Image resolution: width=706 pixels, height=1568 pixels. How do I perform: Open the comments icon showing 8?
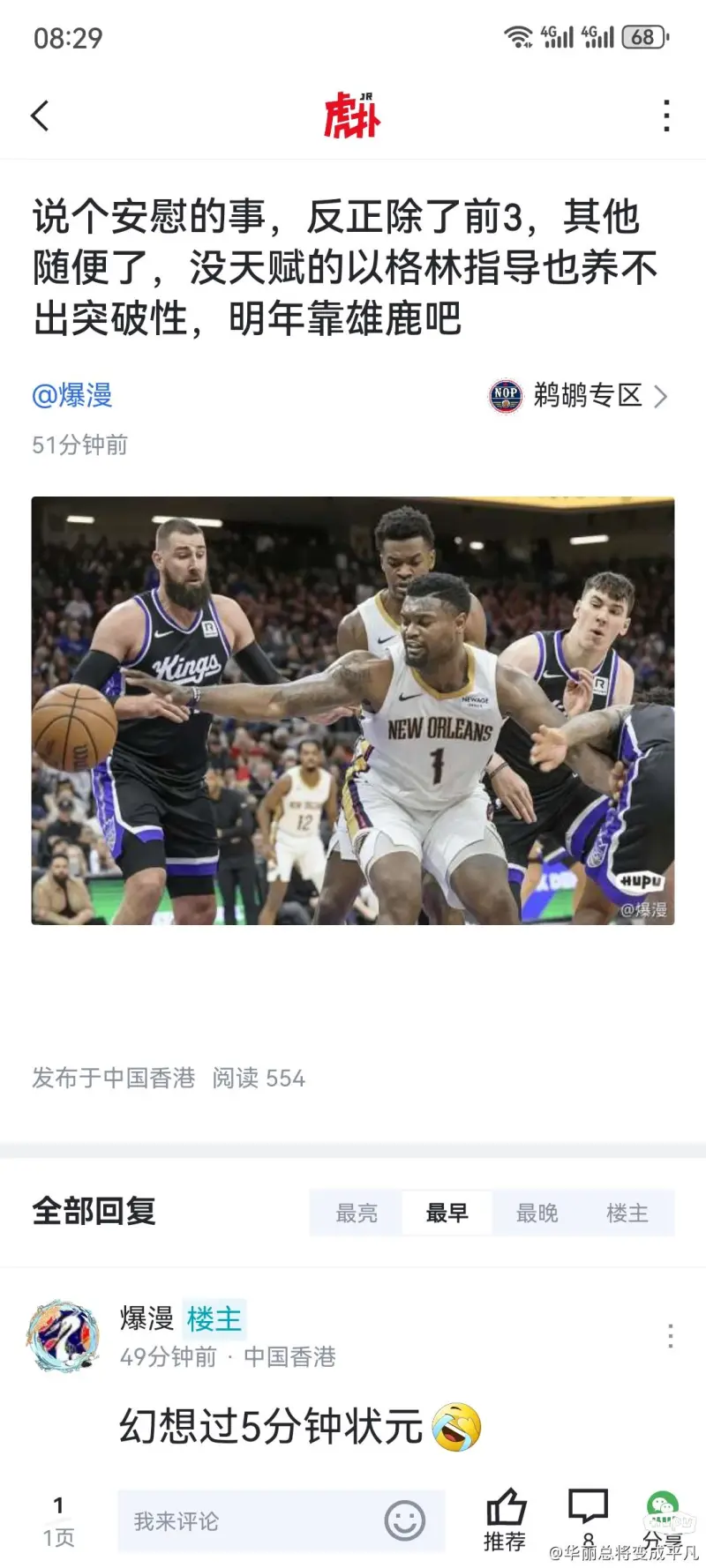coord(588,1515)
